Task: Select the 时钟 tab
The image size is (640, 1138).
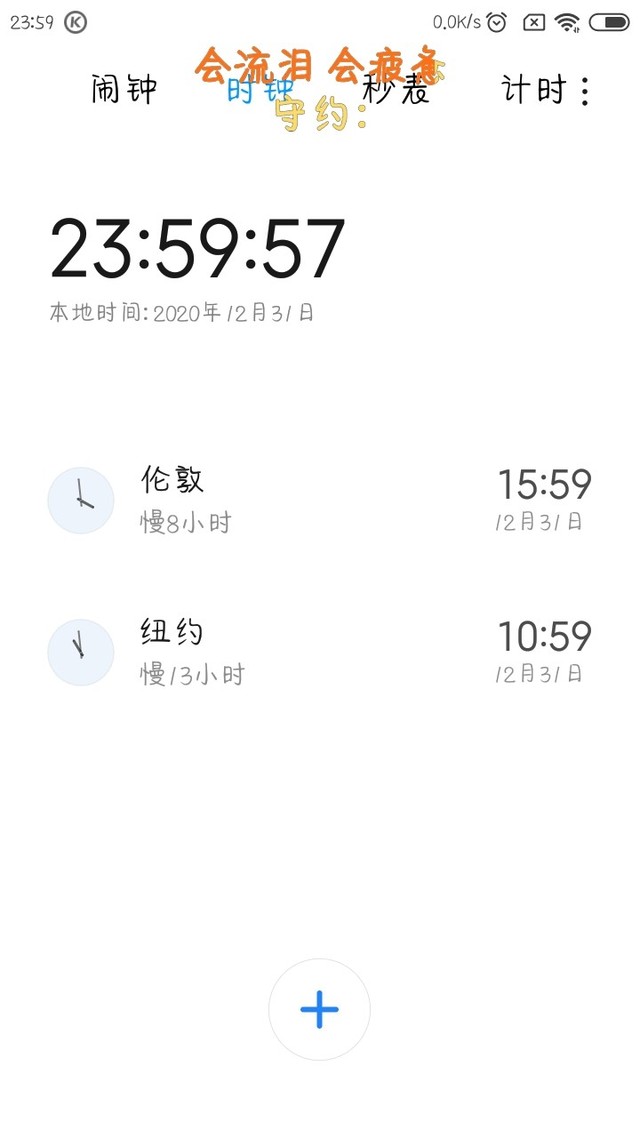Action: click(x=260, y=90)
